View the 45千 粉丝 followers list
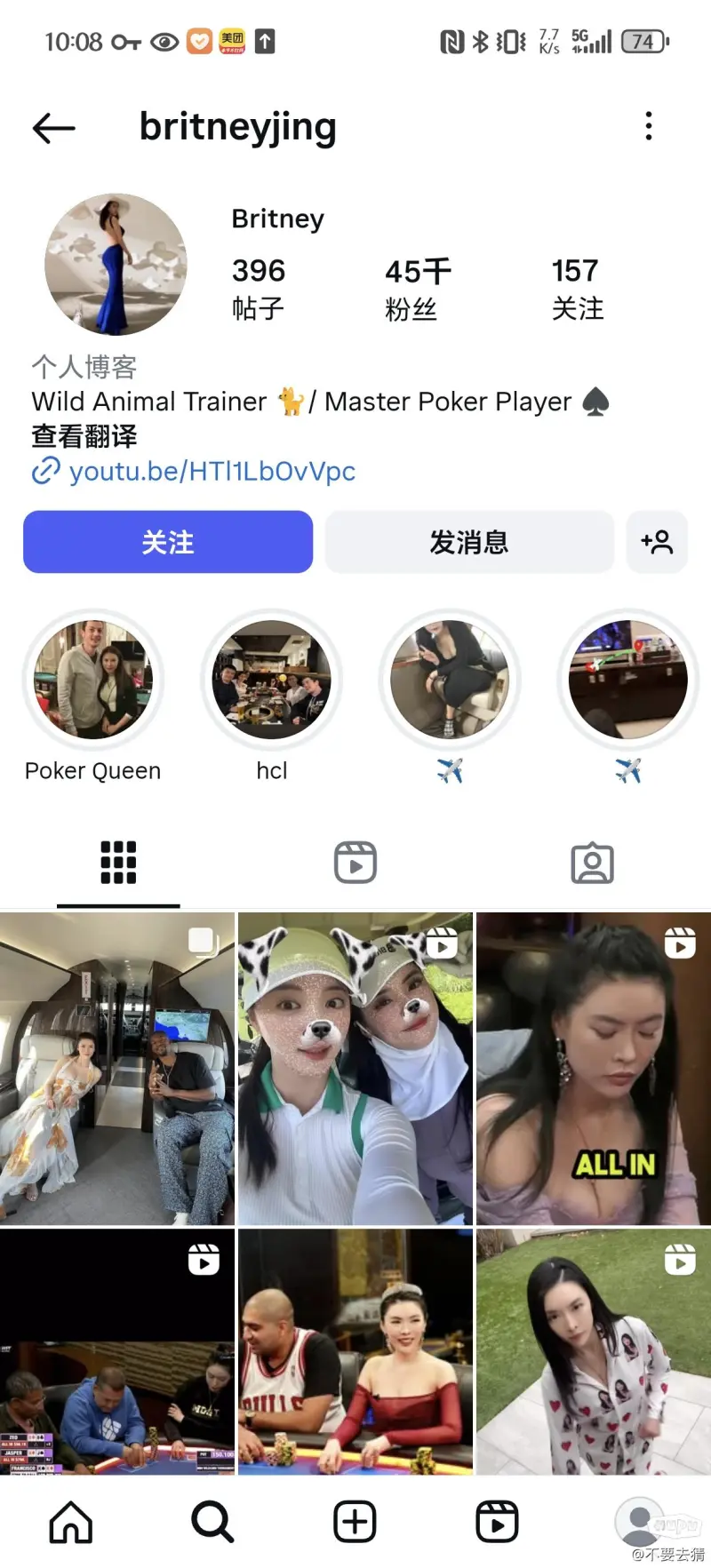This screenshot has height=1568, width=711. [x=416, y=289]
